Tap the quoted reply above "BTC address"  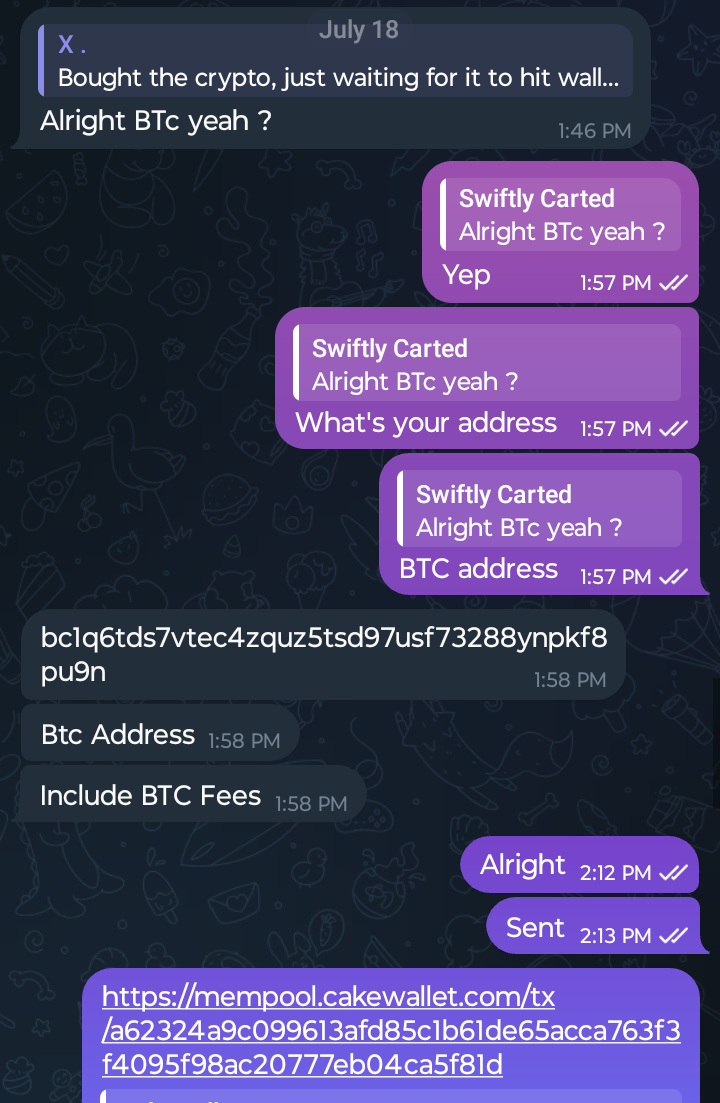tap(538, 511)
